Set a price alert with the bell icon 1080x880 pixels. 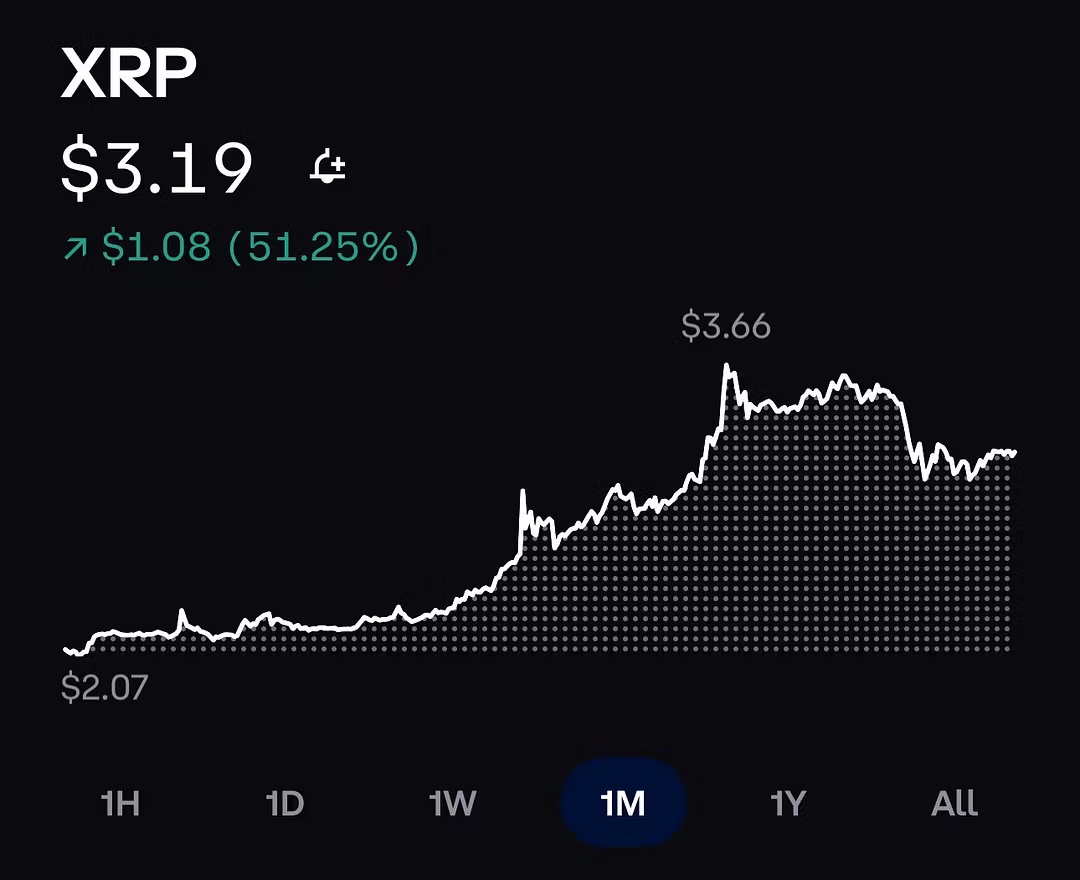tap(328, 167)
